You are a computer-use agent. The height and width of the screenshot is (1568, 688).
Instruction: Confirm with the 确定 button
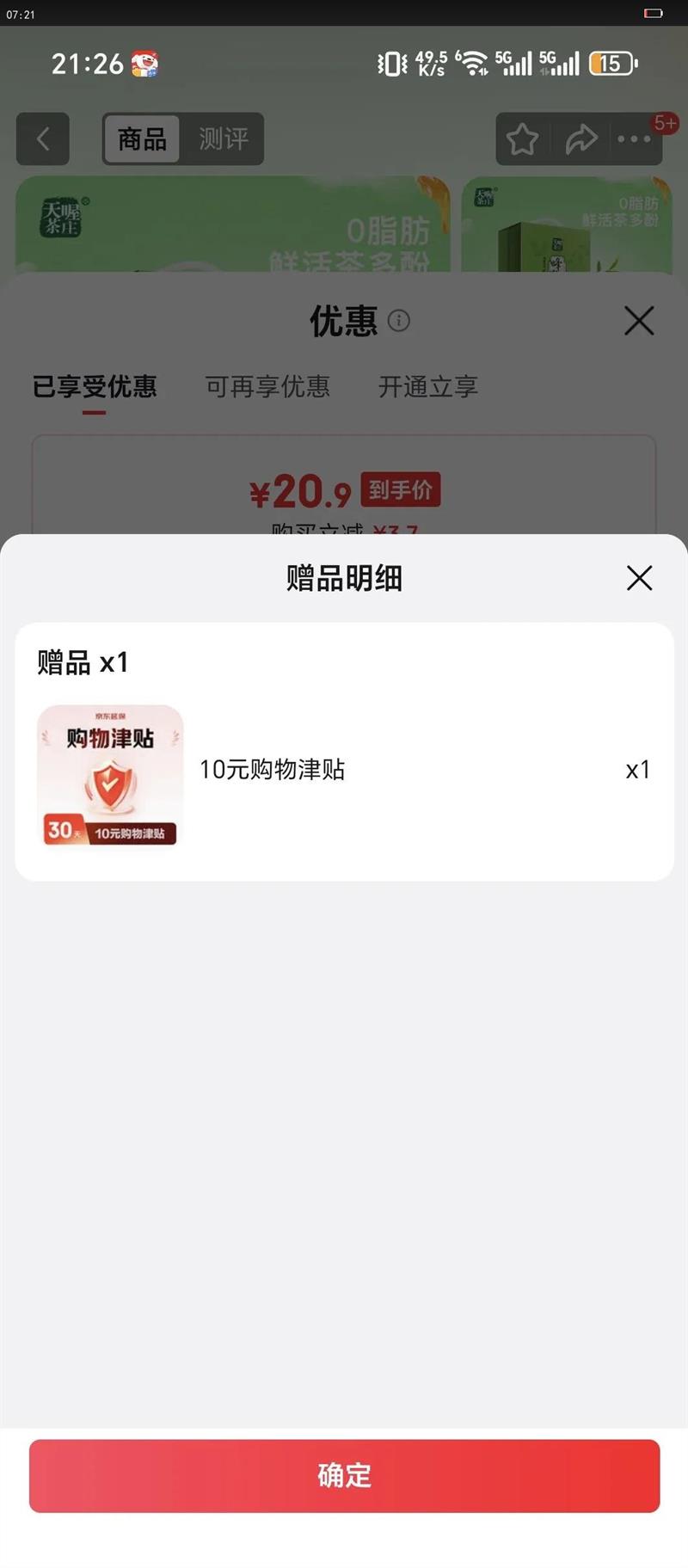click(344, 1475)
